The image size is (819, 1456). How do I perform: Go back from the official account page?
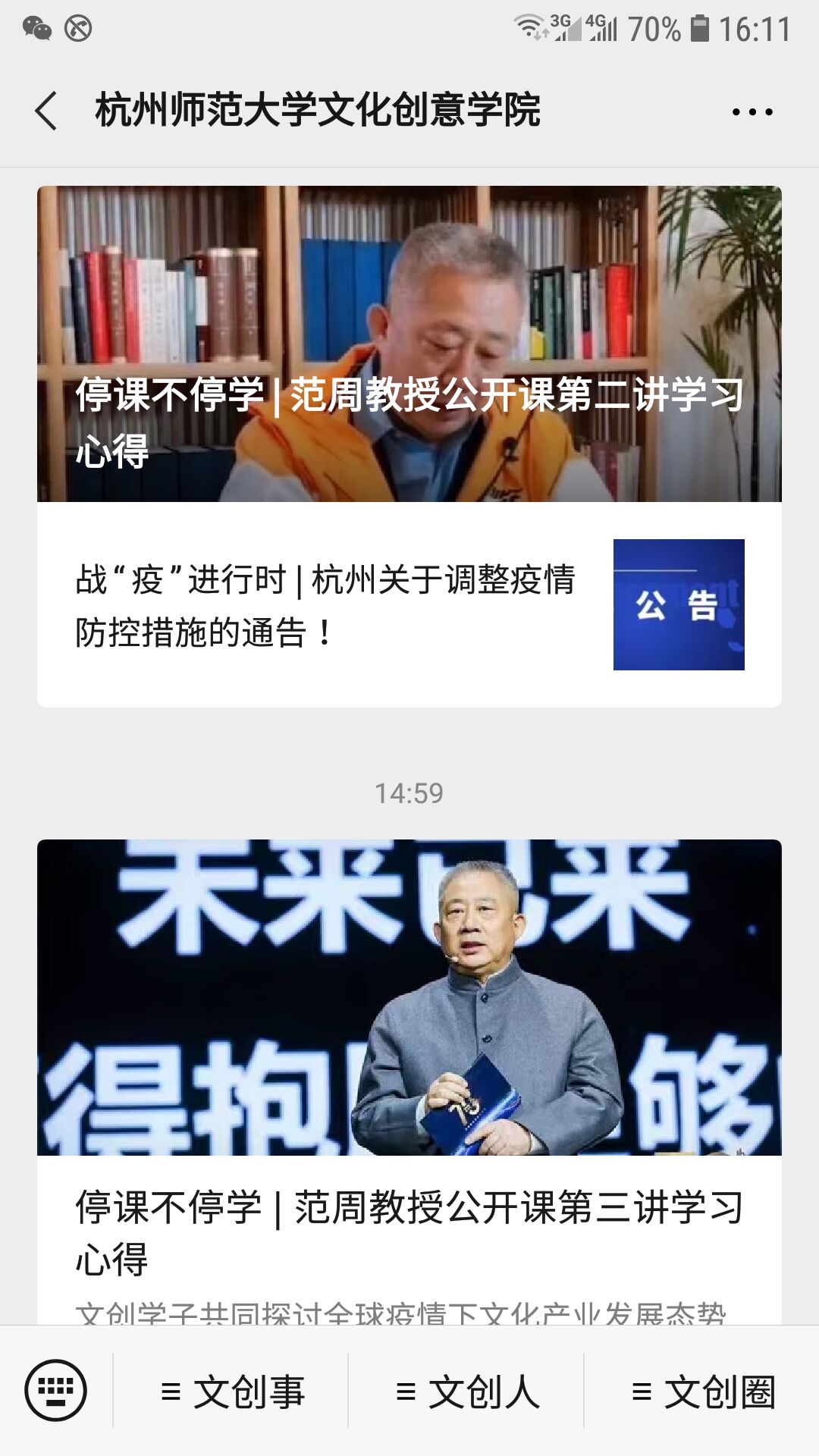[x=47, y=111]
